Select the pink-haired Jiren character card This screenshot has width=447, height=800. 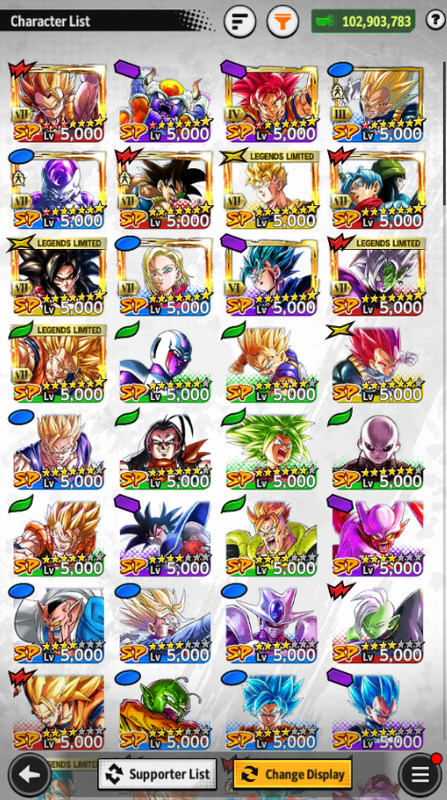pos(378,451)
